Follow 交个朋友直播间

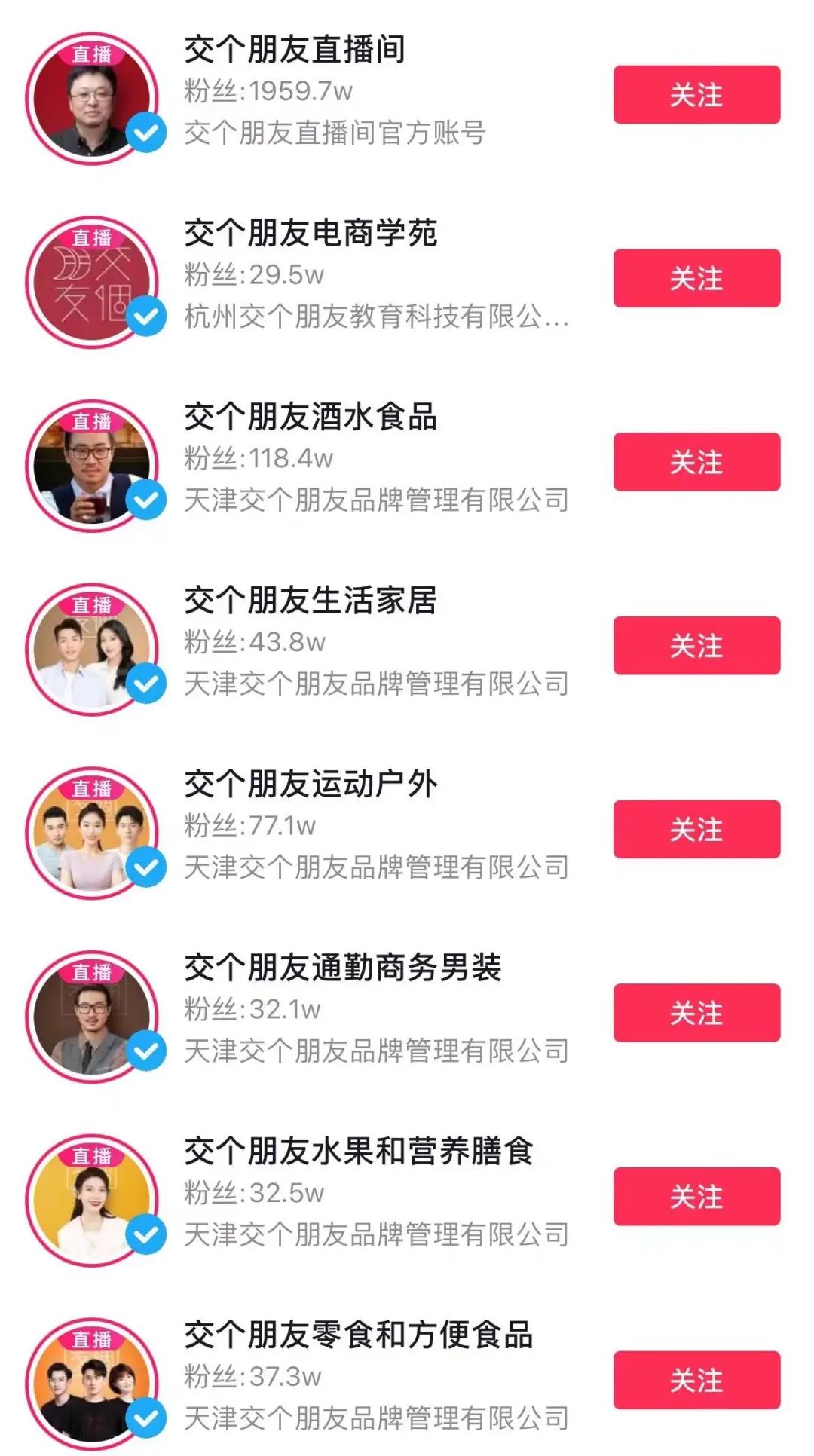[x=696, y=95]
